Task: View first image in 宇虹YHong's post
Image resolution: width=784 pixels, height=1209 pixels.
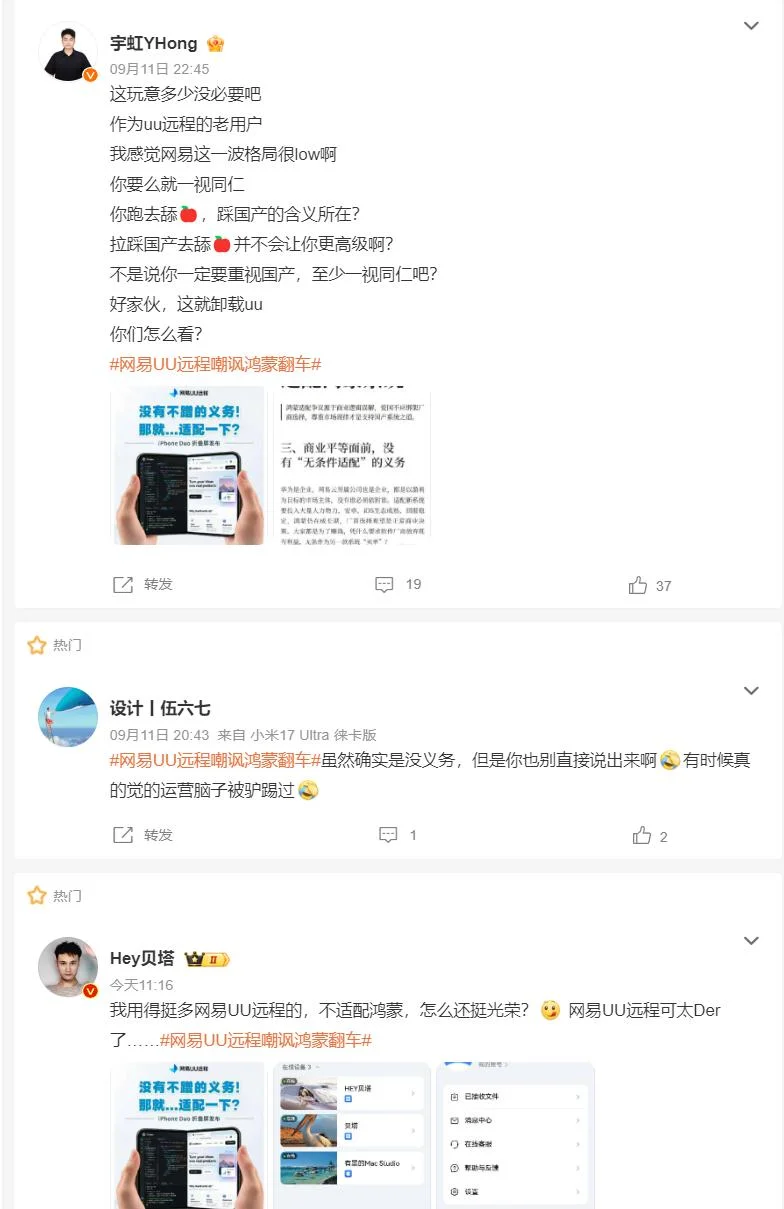Action: click(187, 465)
